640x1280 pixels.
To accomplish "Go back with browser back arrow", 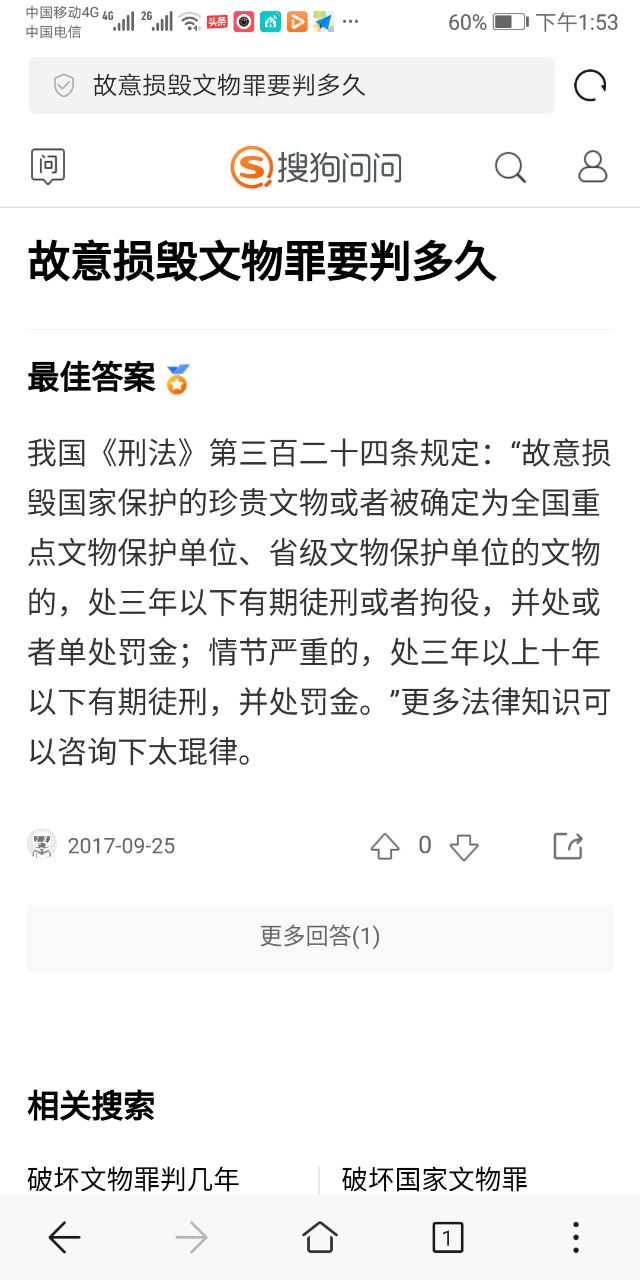I will (64, 1238).
